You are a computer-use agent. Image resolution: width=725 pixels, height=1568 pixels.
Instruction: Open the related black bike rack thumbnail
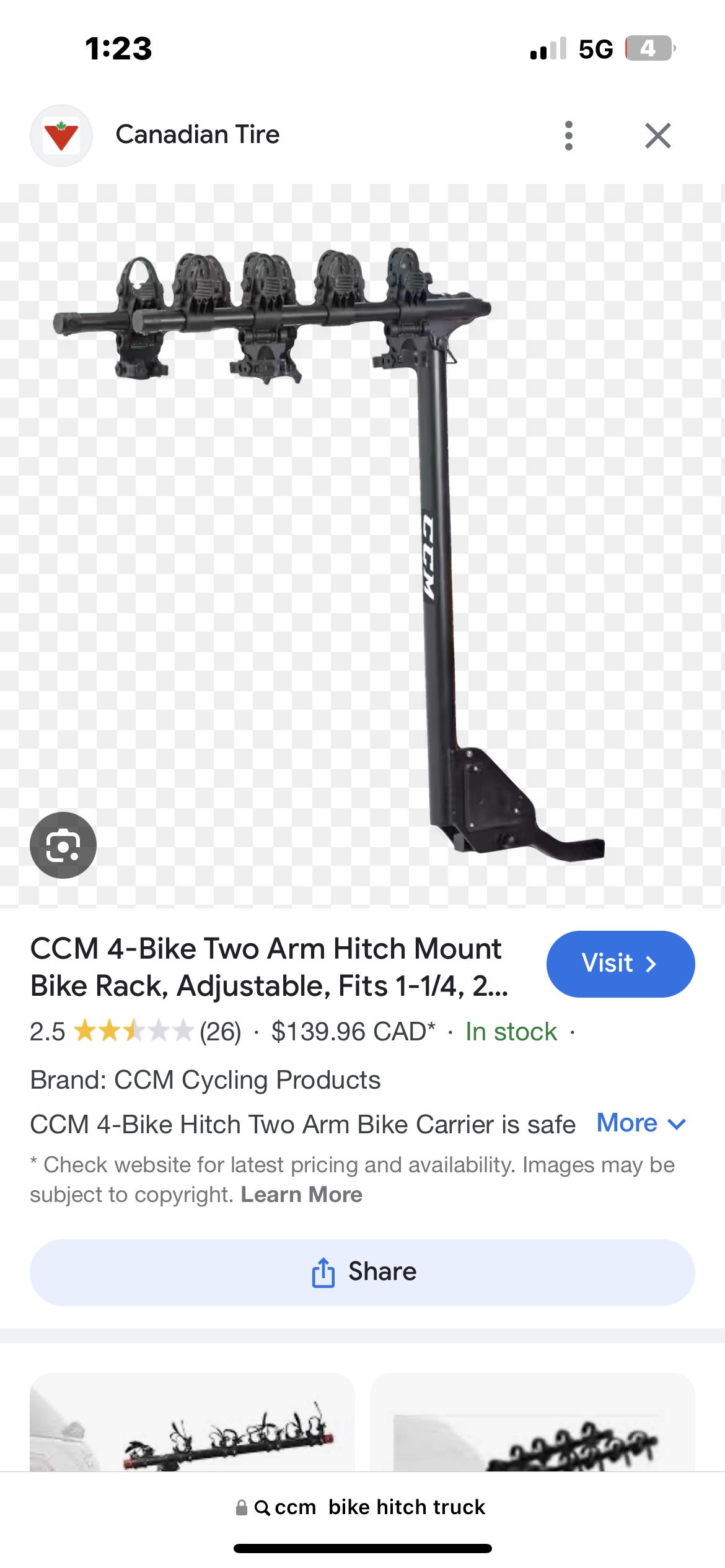[x=532, y=1424]
